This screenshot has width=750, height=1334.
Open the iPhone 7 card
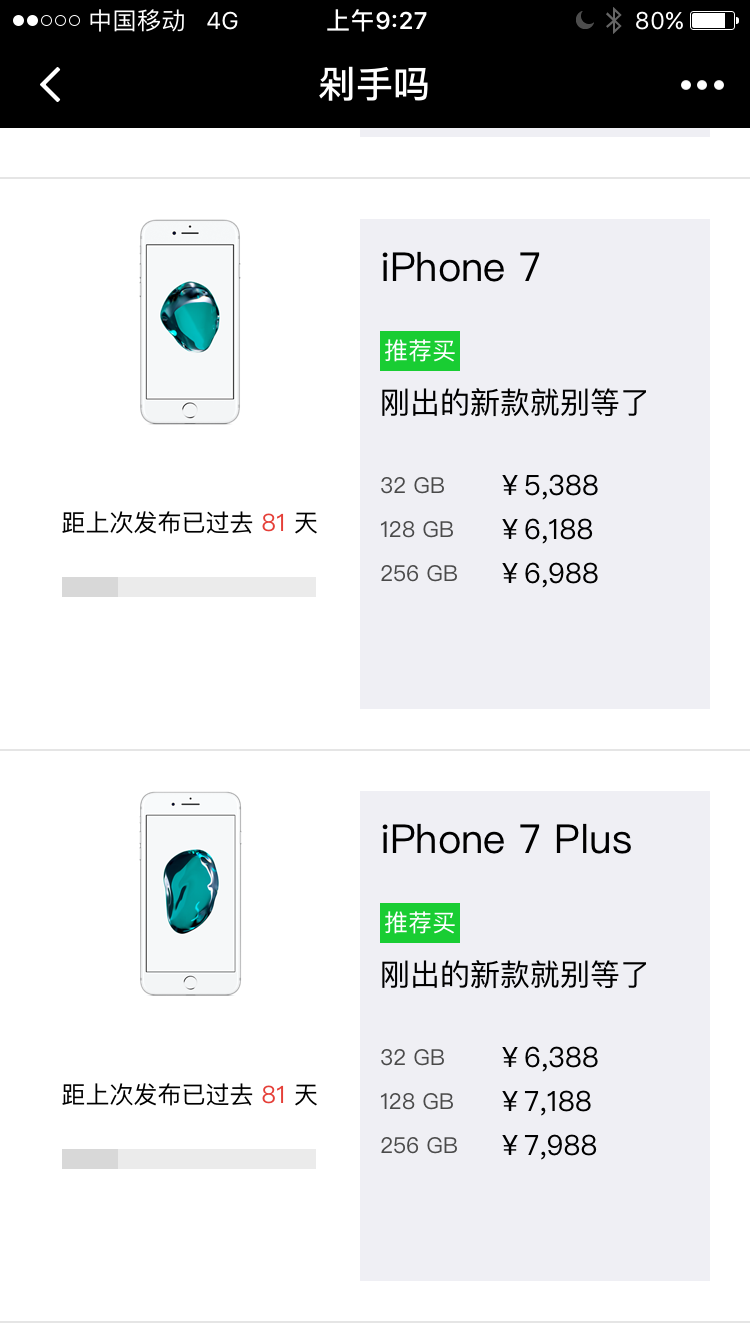pos(534,463)
